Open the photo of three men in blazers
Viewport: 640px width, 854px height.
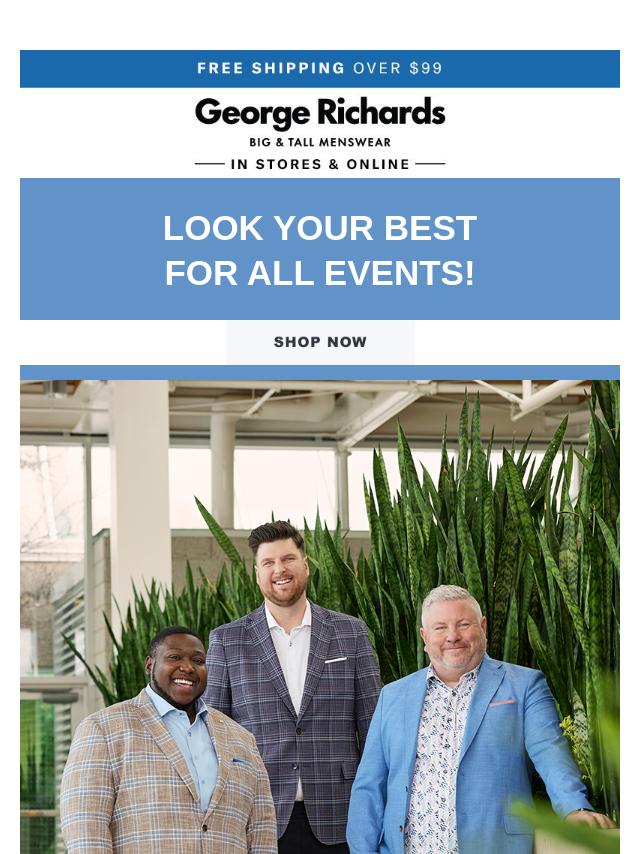[320, 615]
